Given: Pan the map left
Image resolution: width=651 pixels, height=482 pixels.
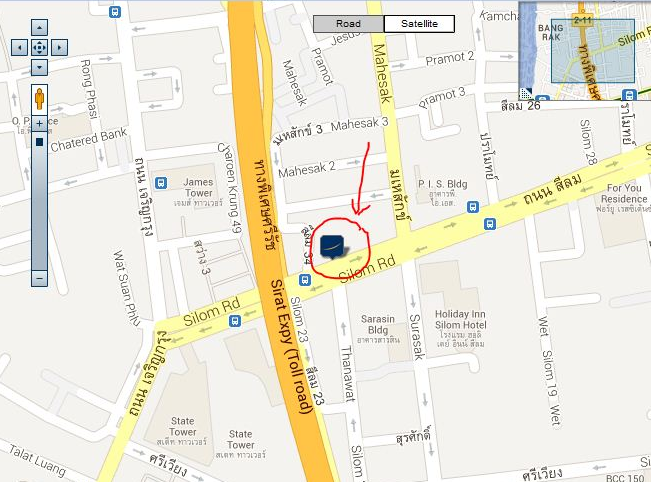Looking at the screenshot, I should (19, 47).
